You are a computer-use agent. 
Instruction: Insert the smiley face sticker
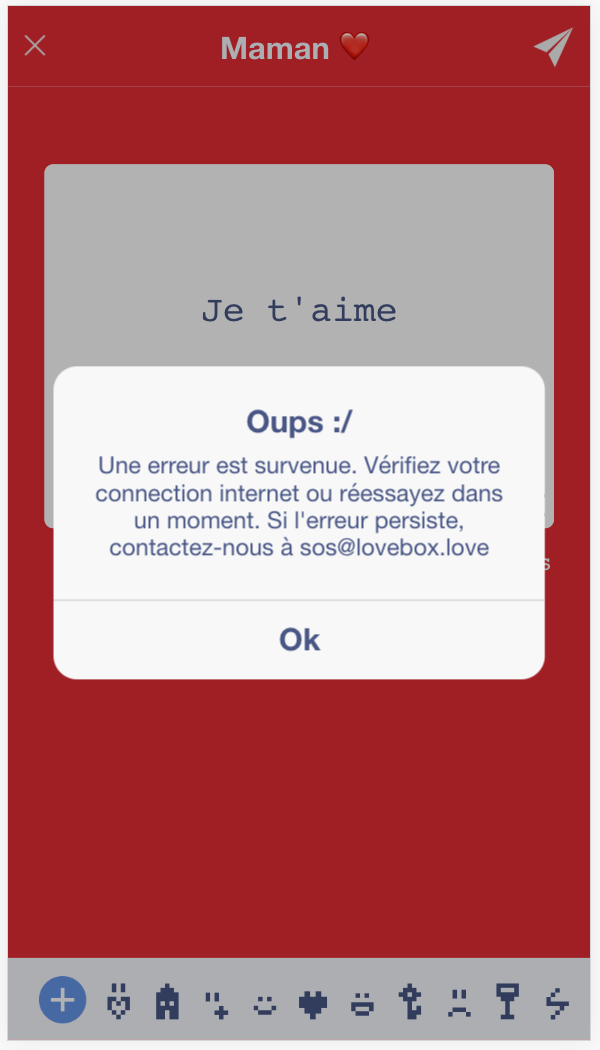tap(264, 1003)
